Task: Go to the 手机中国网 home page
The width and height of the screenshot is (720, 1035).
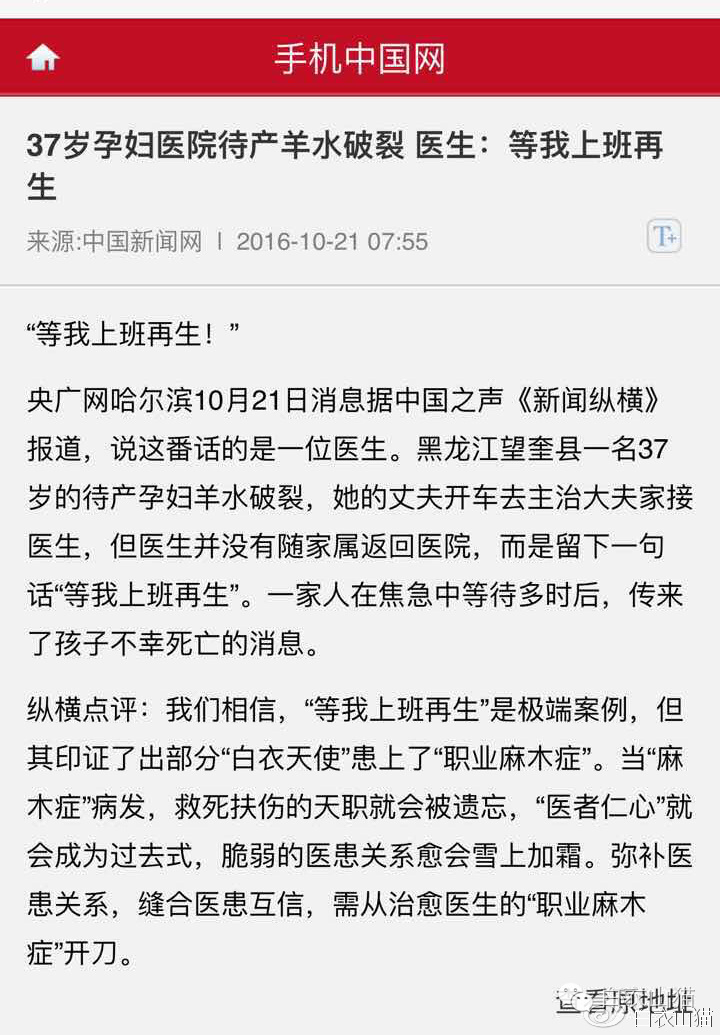Action: [x=43, y=58]
